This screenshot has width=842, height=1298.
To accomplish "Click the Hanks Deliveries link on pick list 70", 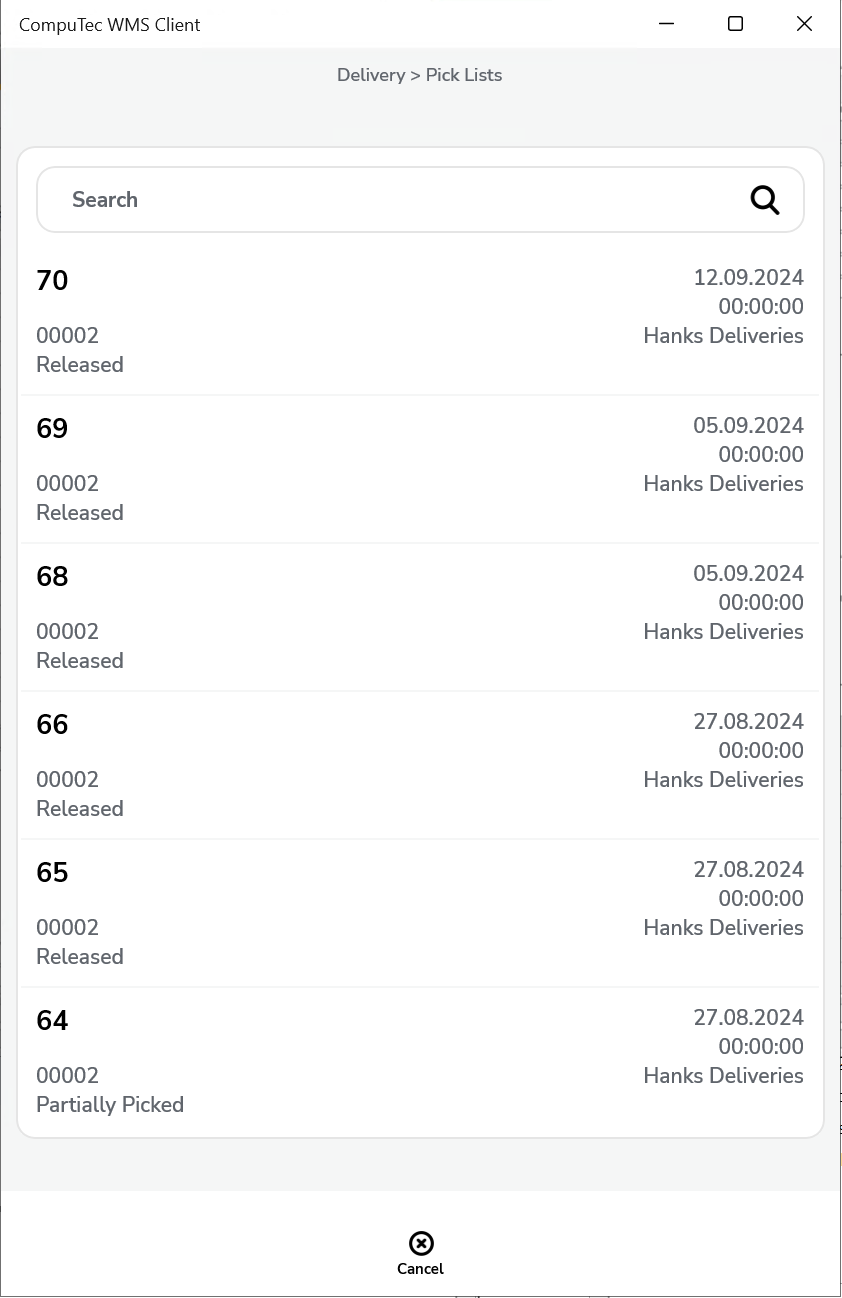I will pos(723,336).
